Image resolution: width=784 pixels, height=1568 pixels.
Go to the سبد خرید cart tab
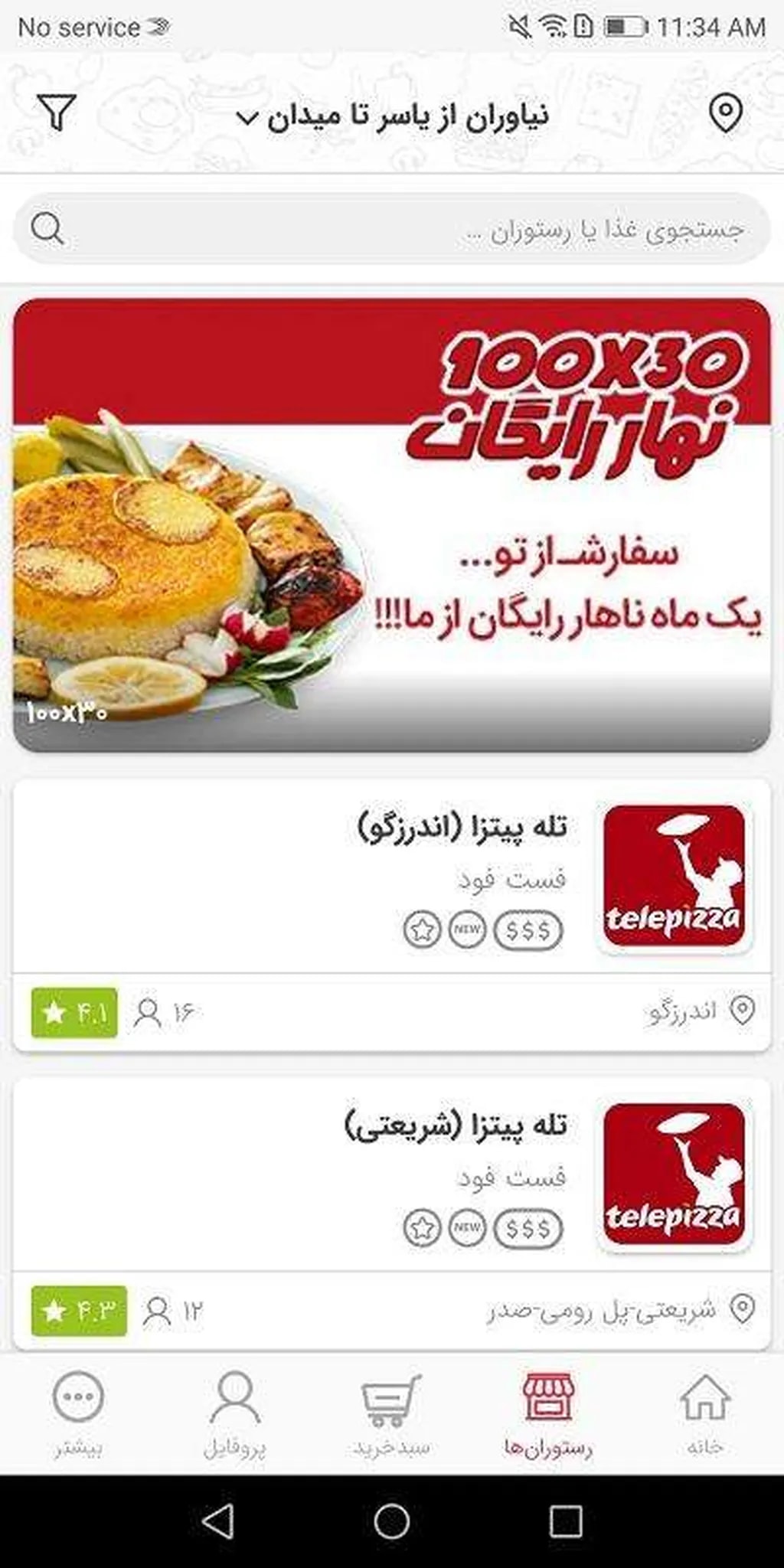(391, 1413)
